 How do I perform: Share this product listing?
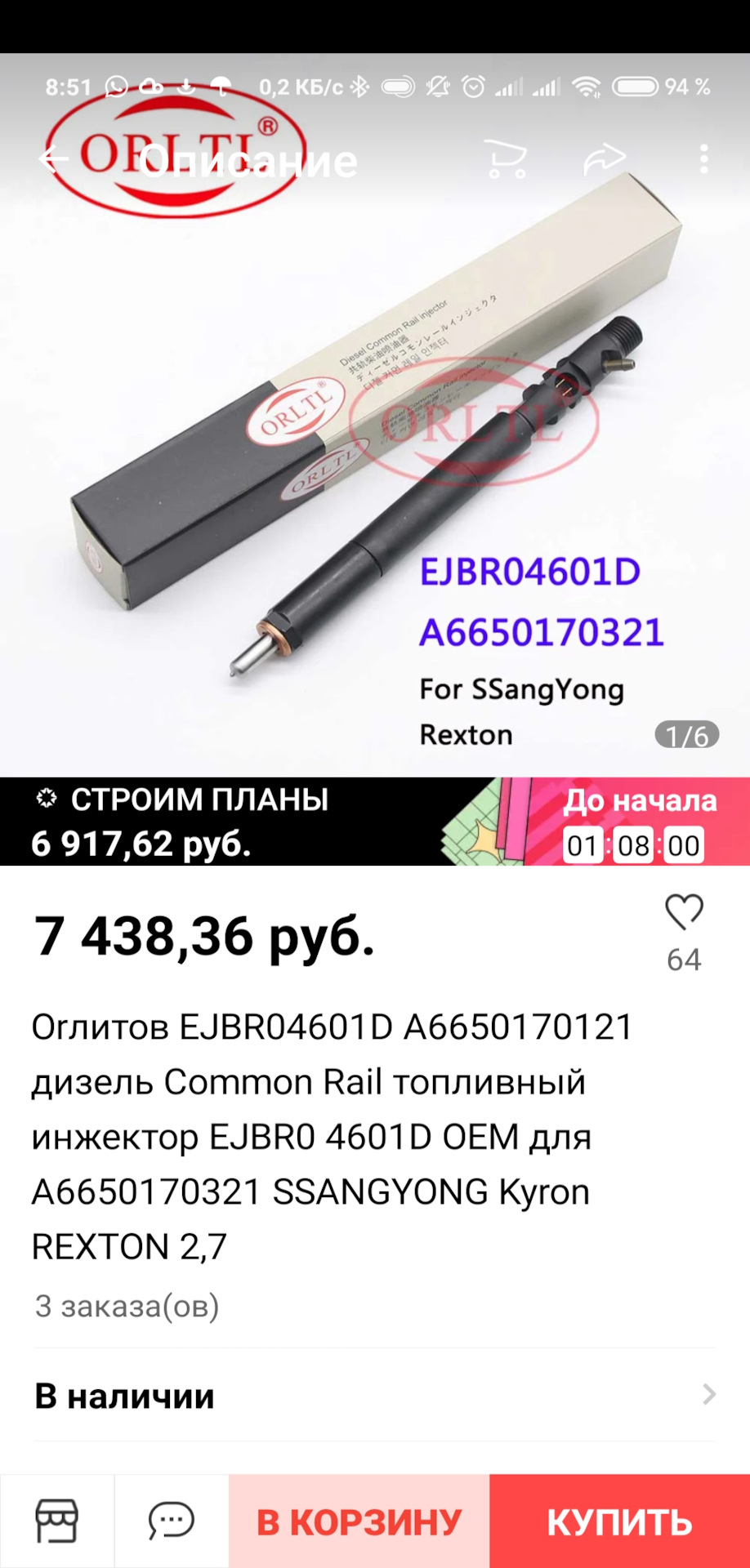(605, 158)
